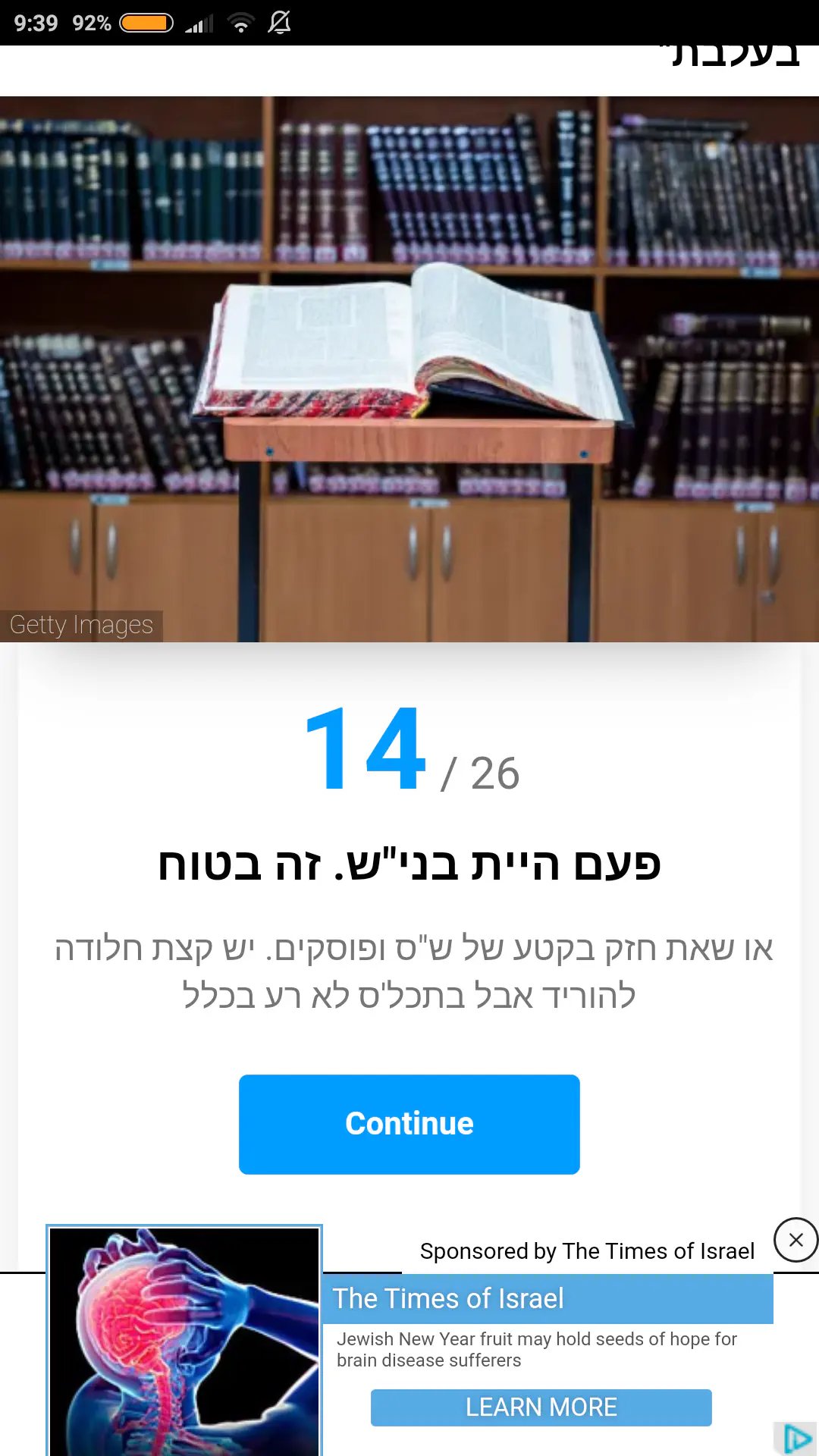This screenshot has height=1456, width=819.
Task: Open the brain illustration ad image
Action: coord(184,1341)
